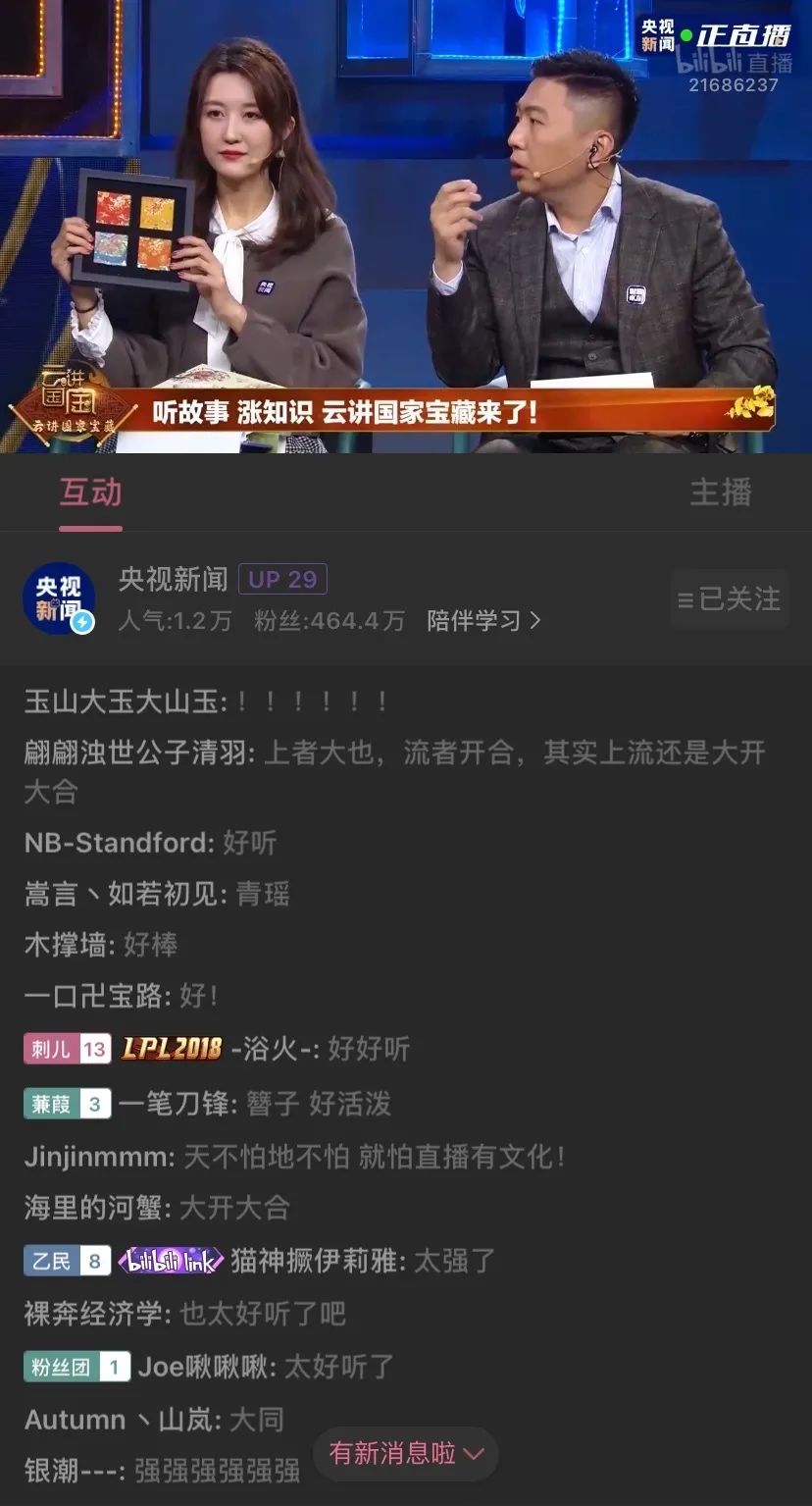Open 央视新闻 channel avatar
The width and height of the screenshot is (812, 1506).
pyautogui.click(x=59, y=598)
